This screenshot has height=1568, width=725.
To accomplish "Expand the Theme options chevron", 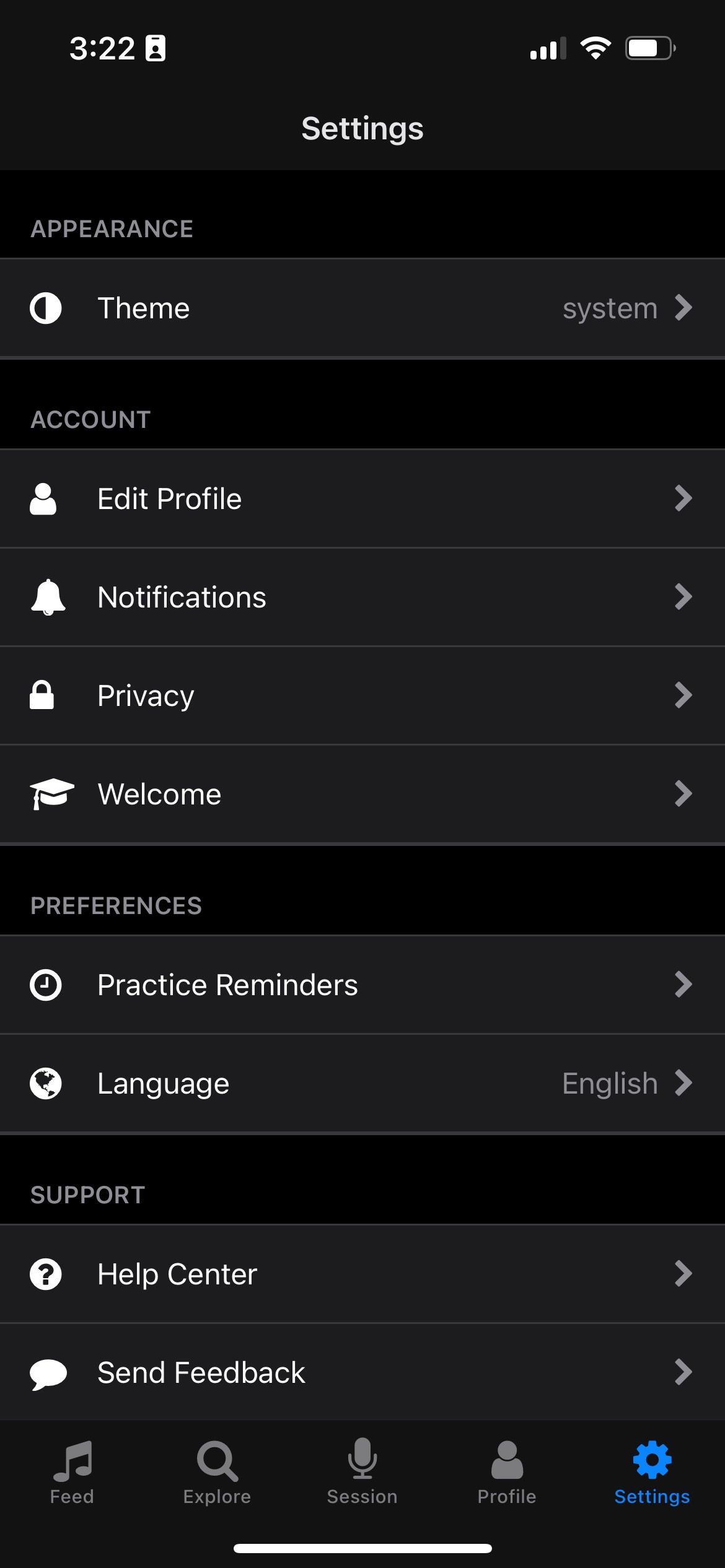I will (x=684, y=308).
